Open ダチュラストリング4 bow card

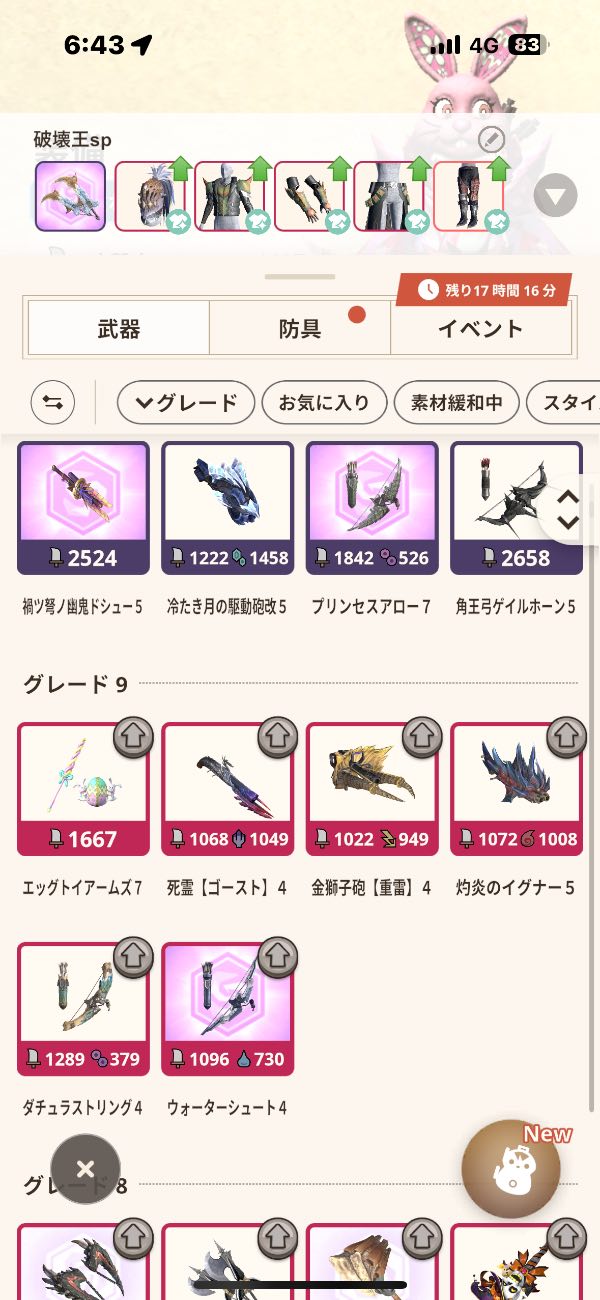(x=83, y=1008)
